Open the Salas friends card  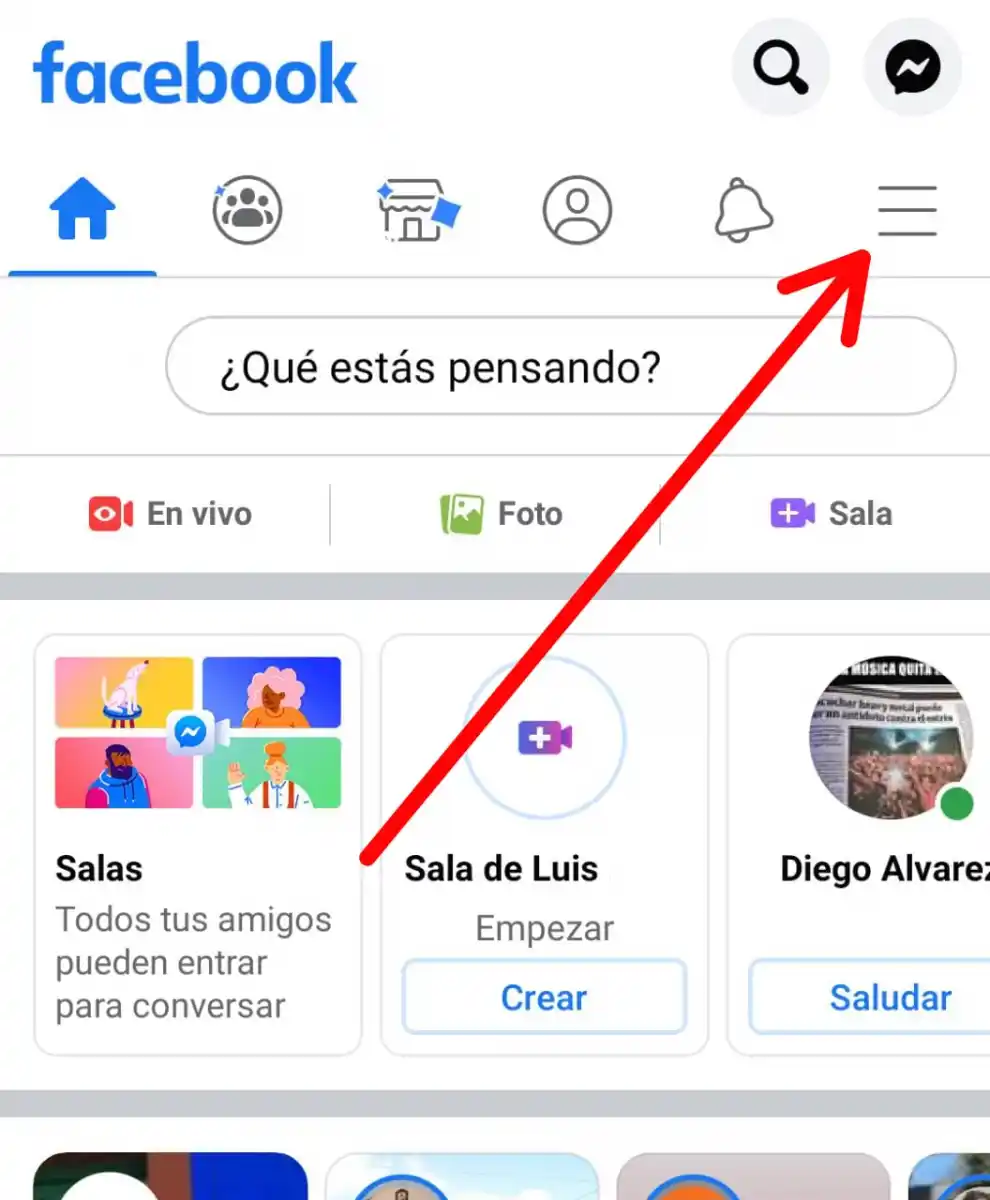click(197, 733)
